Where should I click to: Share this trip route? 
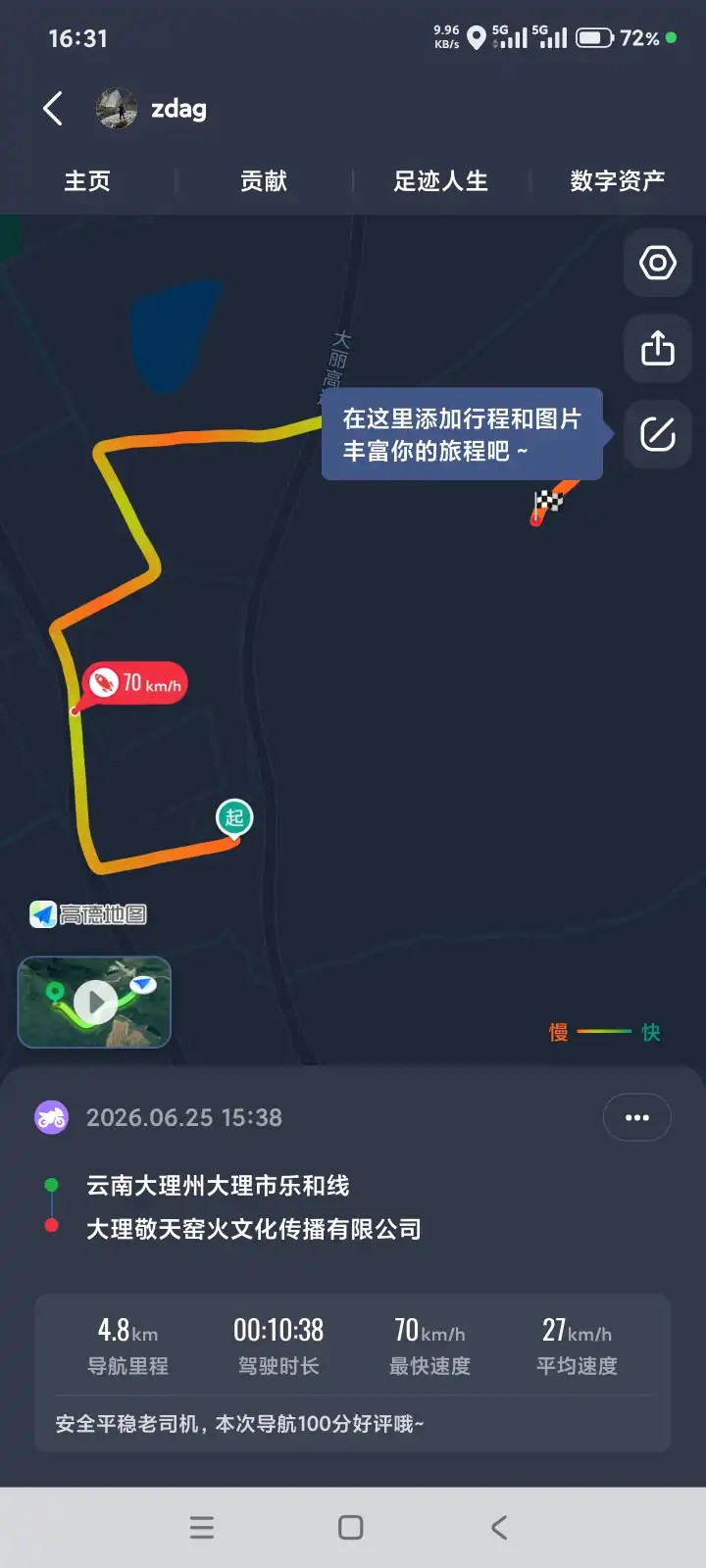point(658,348)
